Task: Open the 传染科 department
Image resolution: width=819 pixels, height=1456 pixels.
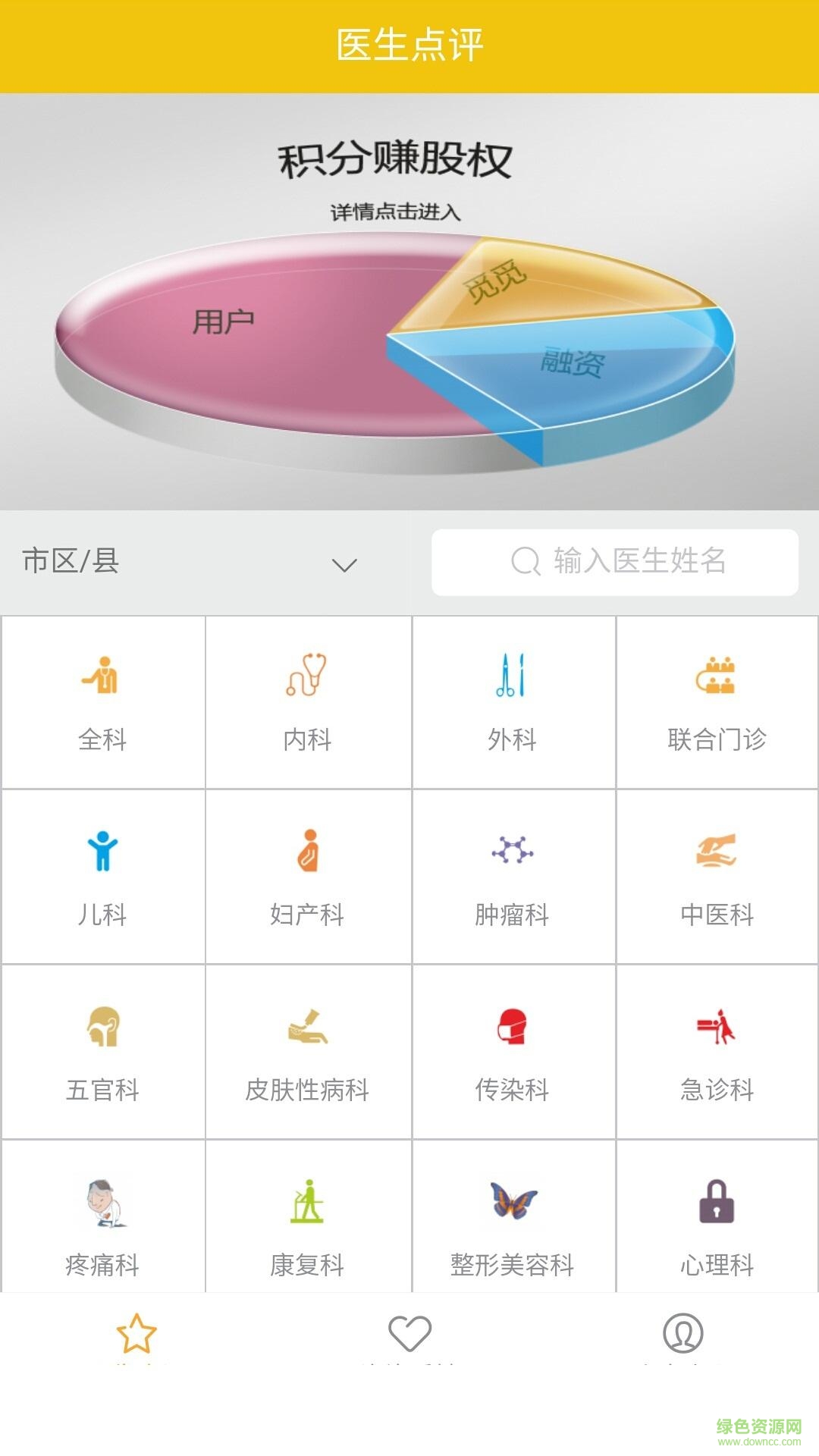Action: click(x=513, y=1053)
